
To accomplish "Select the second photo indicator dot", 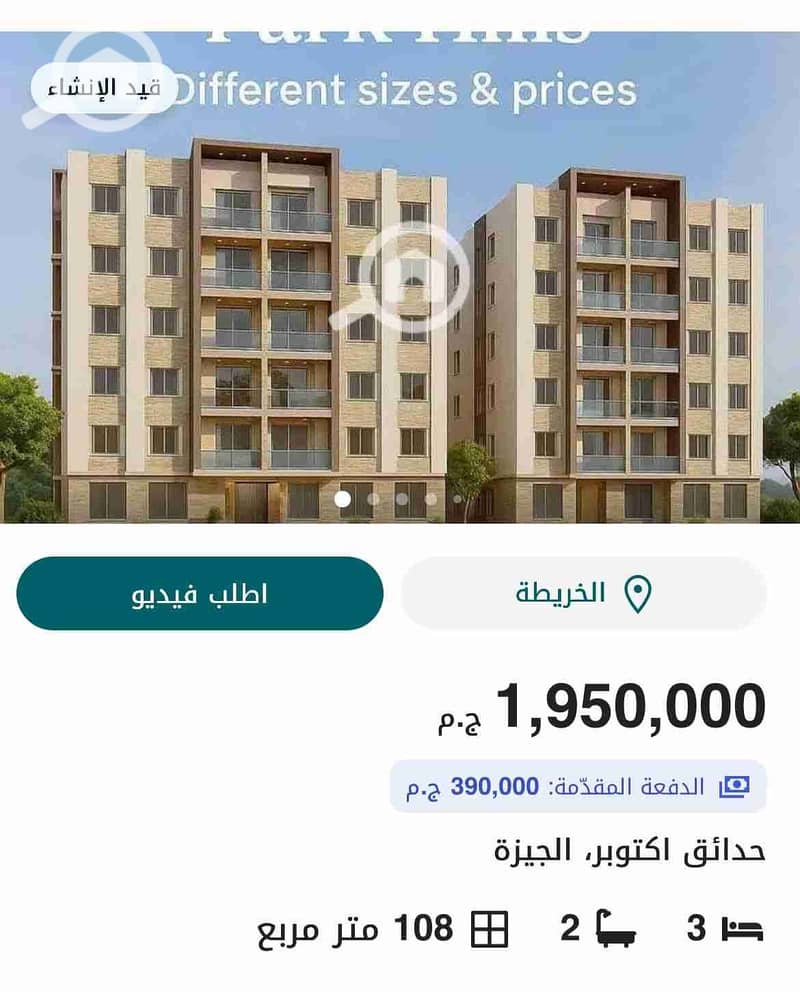I will (373, 498).
